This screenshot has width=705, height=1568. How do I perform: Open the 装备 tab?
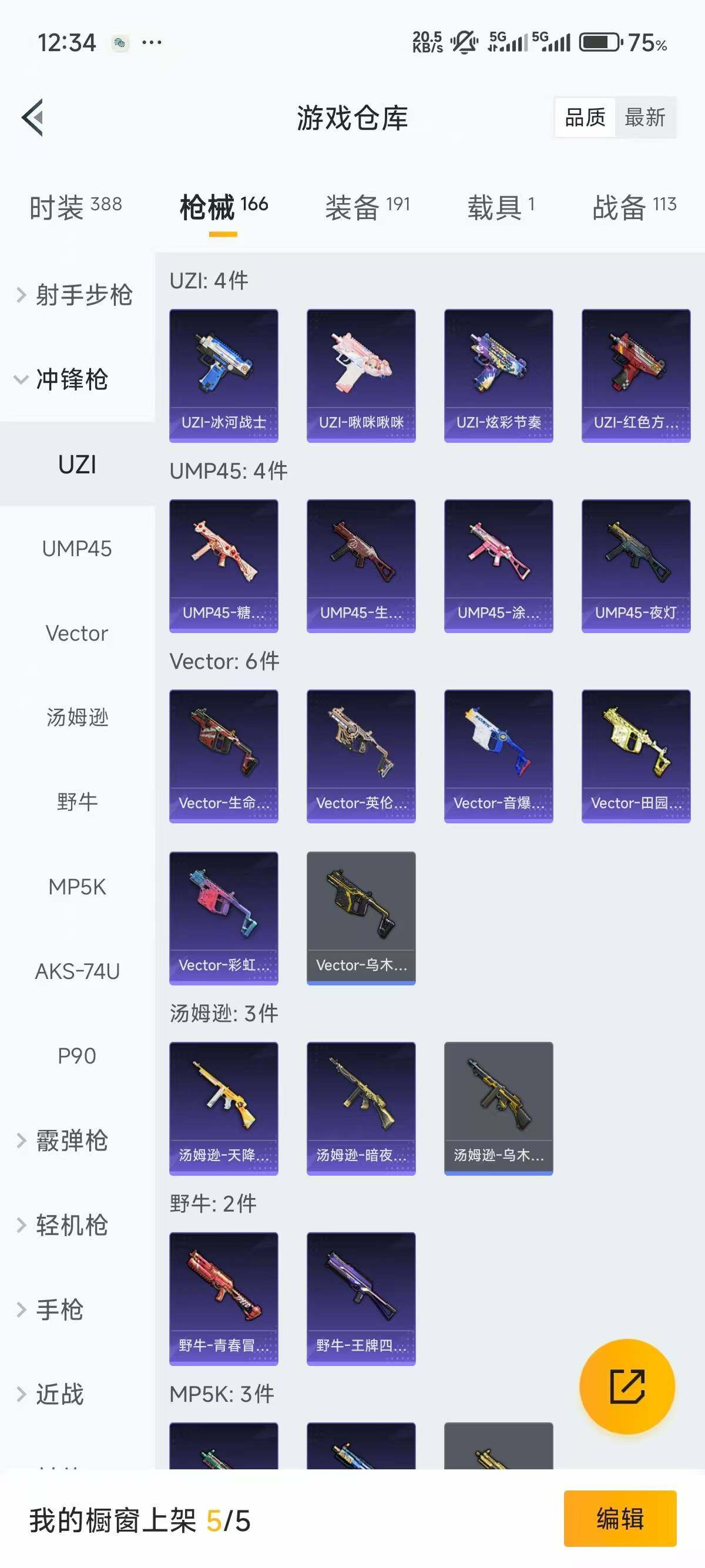point(367,207)
